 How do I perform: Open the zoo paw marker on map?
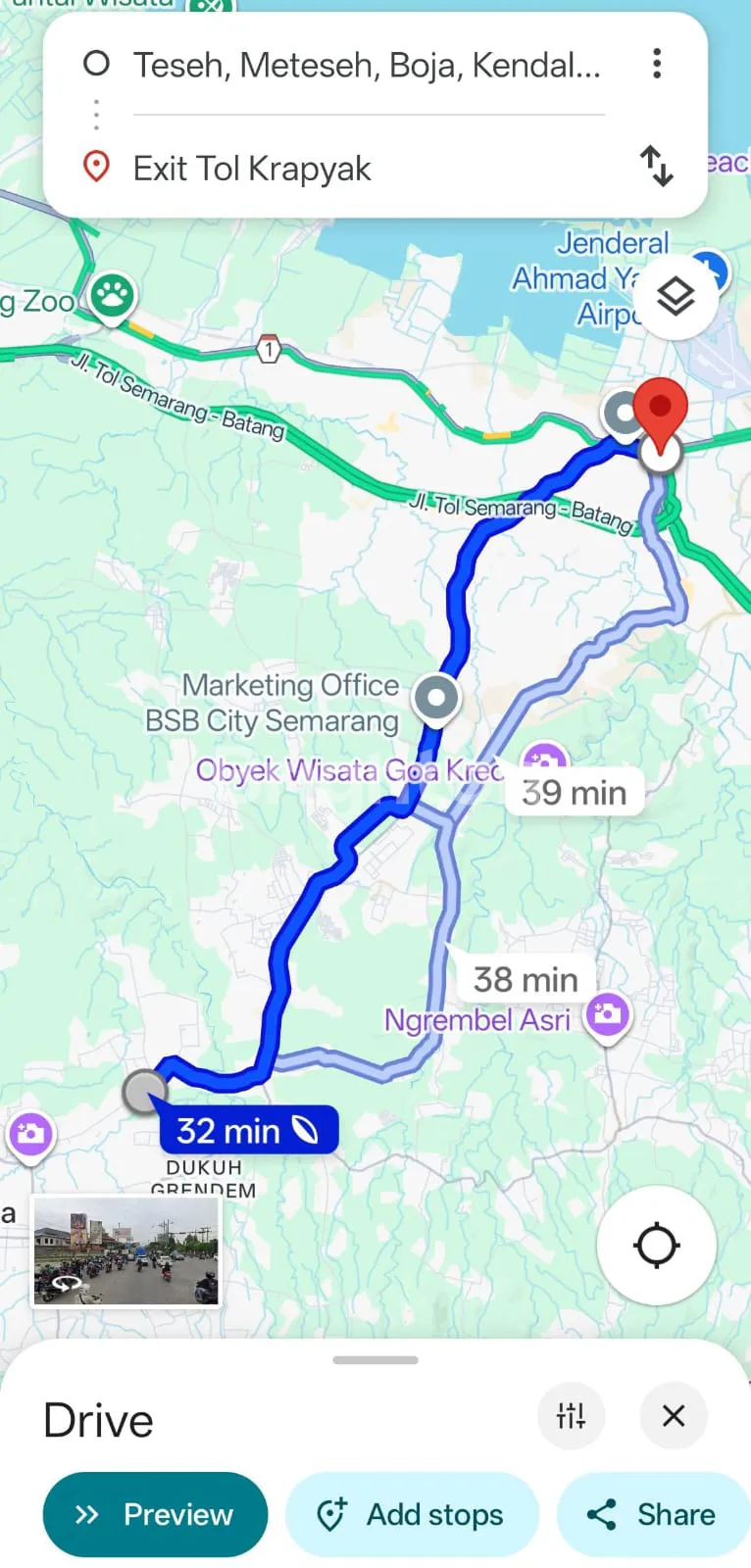coord(113,294)
